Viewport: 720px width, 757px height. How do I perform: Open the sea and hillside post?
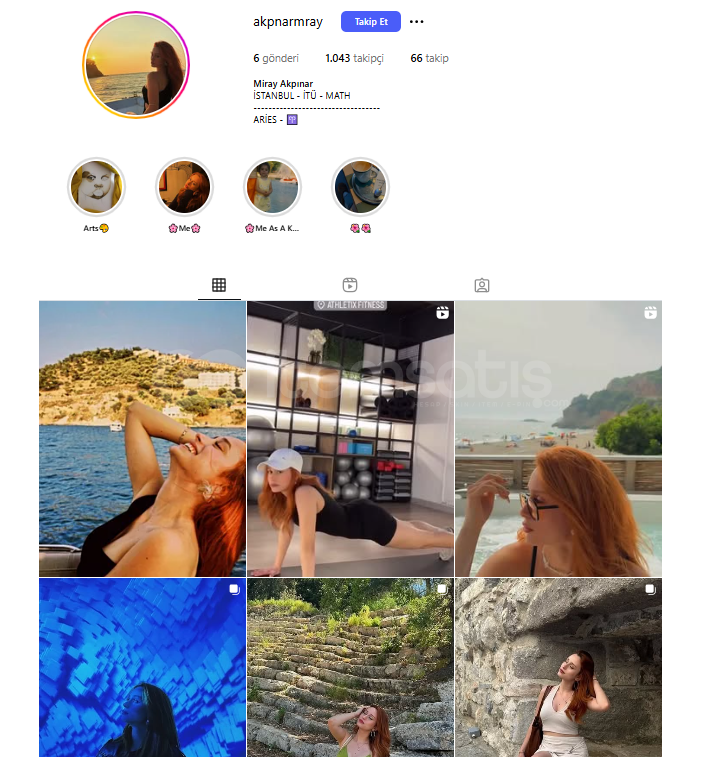pyautogui.click(x=142, y=438)
